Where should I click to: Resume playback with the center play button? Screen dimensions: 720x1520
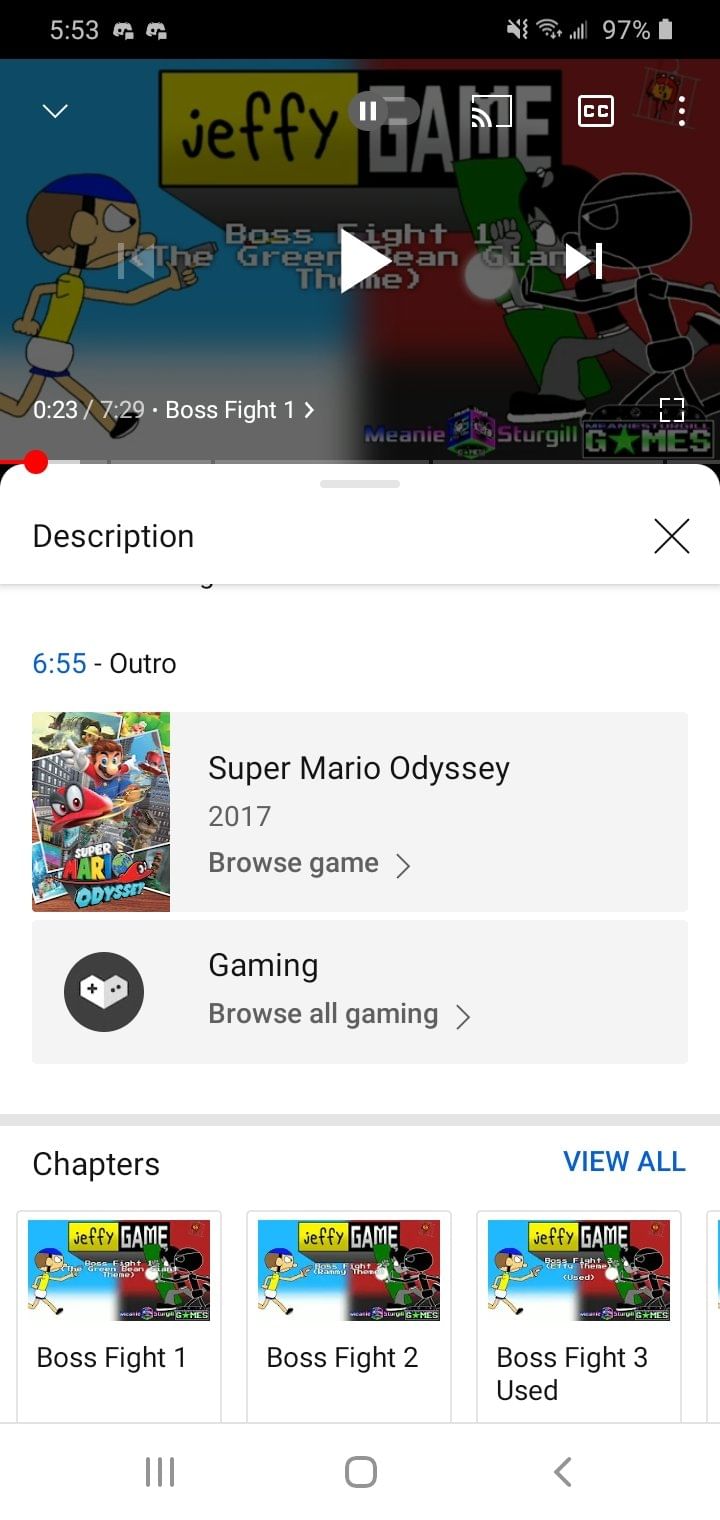[367, 261]
